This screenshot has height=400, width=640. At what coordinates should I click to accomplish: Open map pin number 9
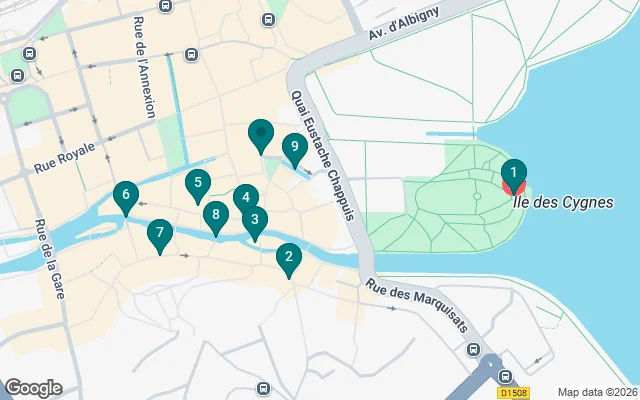[293, 147]
